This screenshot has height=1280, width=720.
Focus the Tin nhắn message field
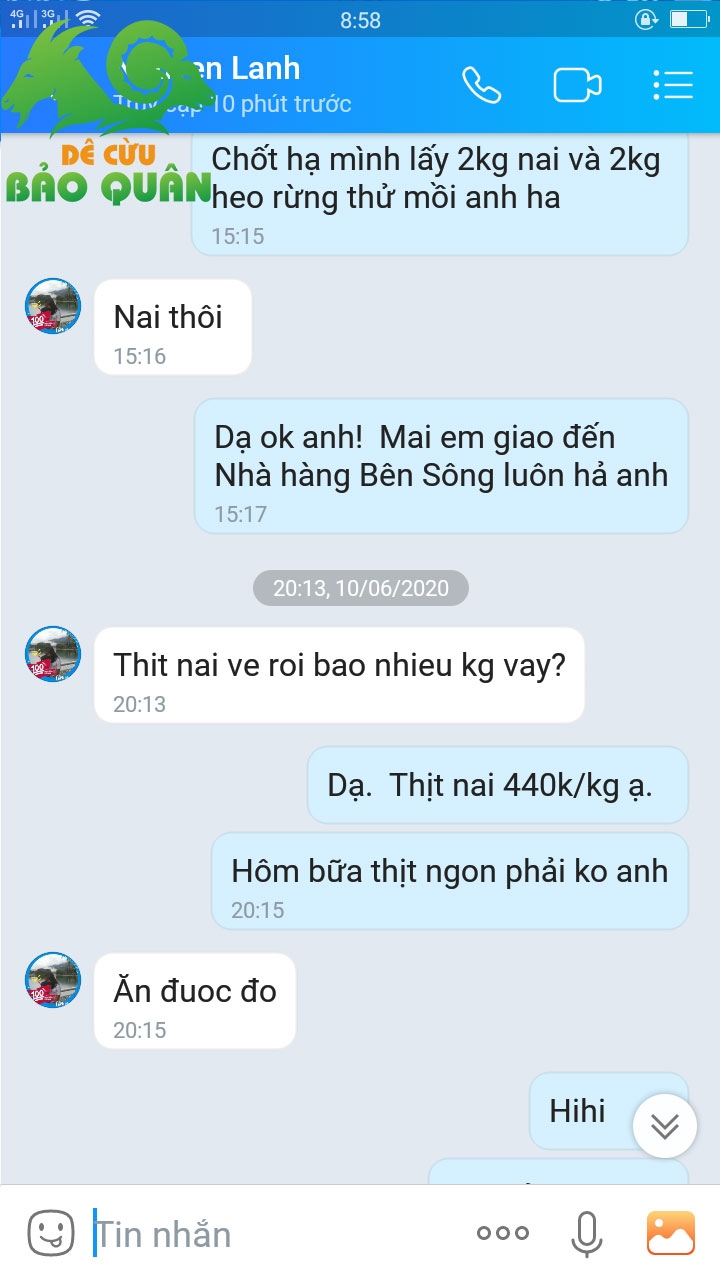(x=270, y=1234)
